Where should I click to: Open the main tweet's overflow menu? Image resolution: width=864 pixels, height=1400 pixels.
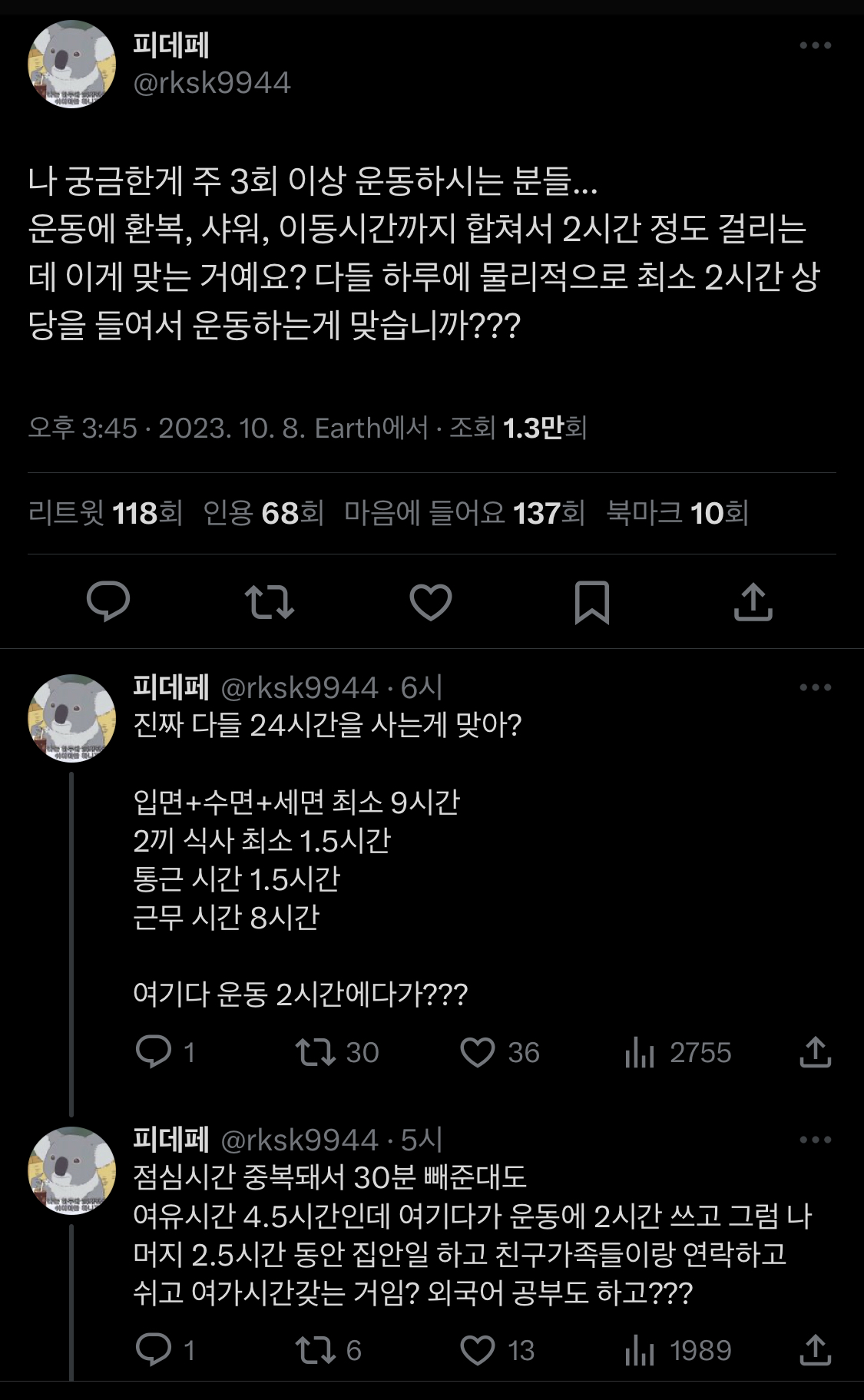pos(815,45)
